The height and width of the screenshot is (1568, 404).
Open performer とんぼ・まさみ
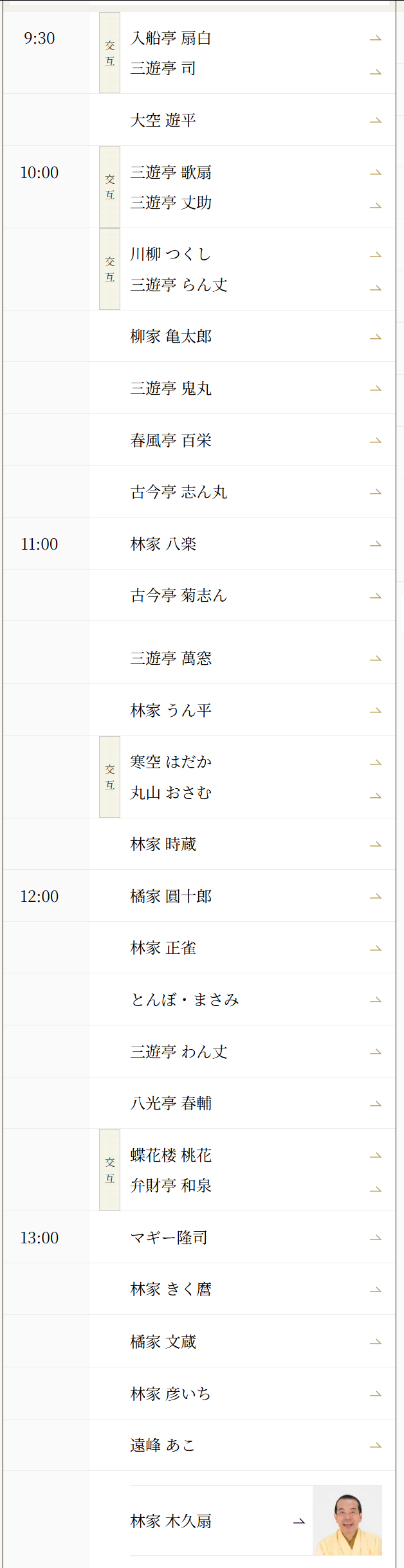[x=185, y=1000]
